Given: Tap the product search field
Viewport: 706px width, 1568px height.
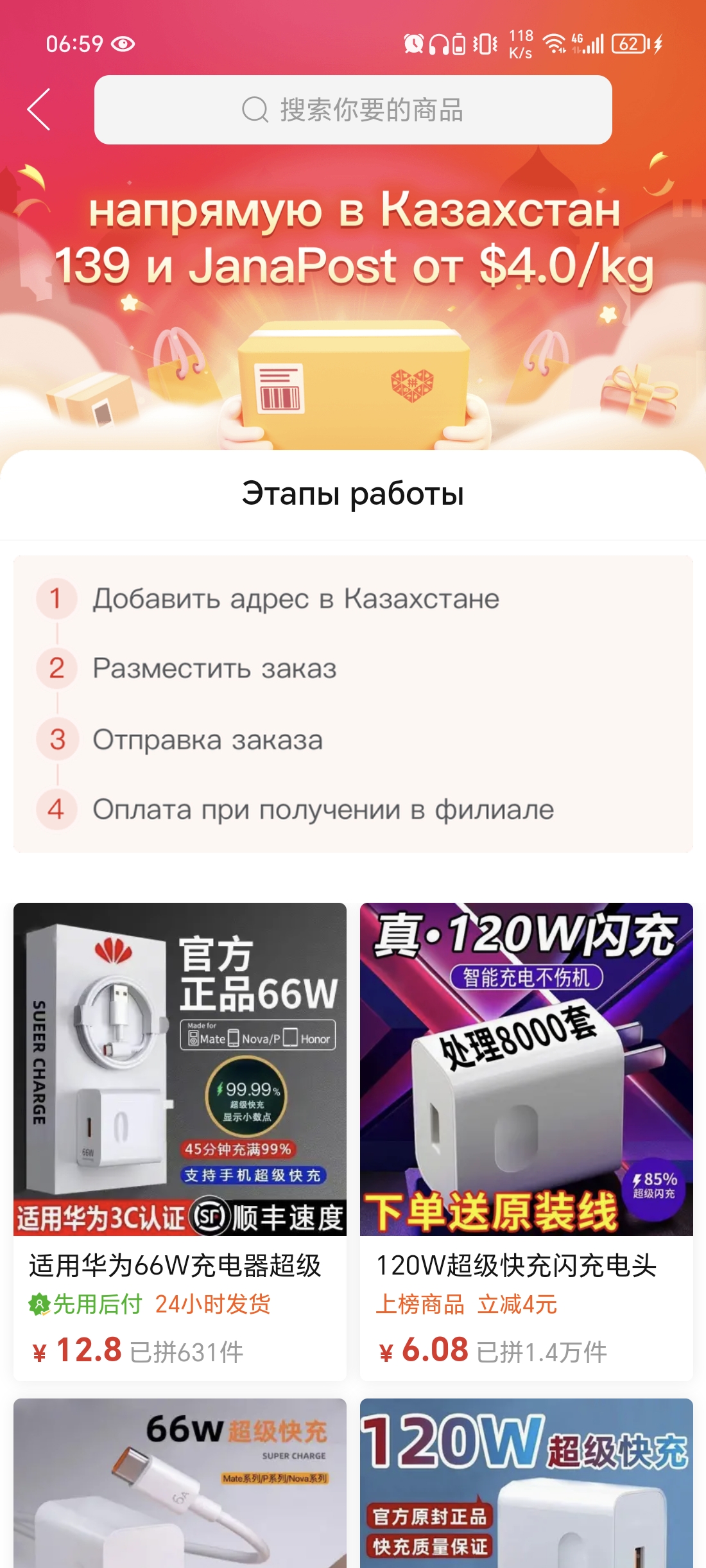Looking at the screenshot, I should [x=353, y=110].
